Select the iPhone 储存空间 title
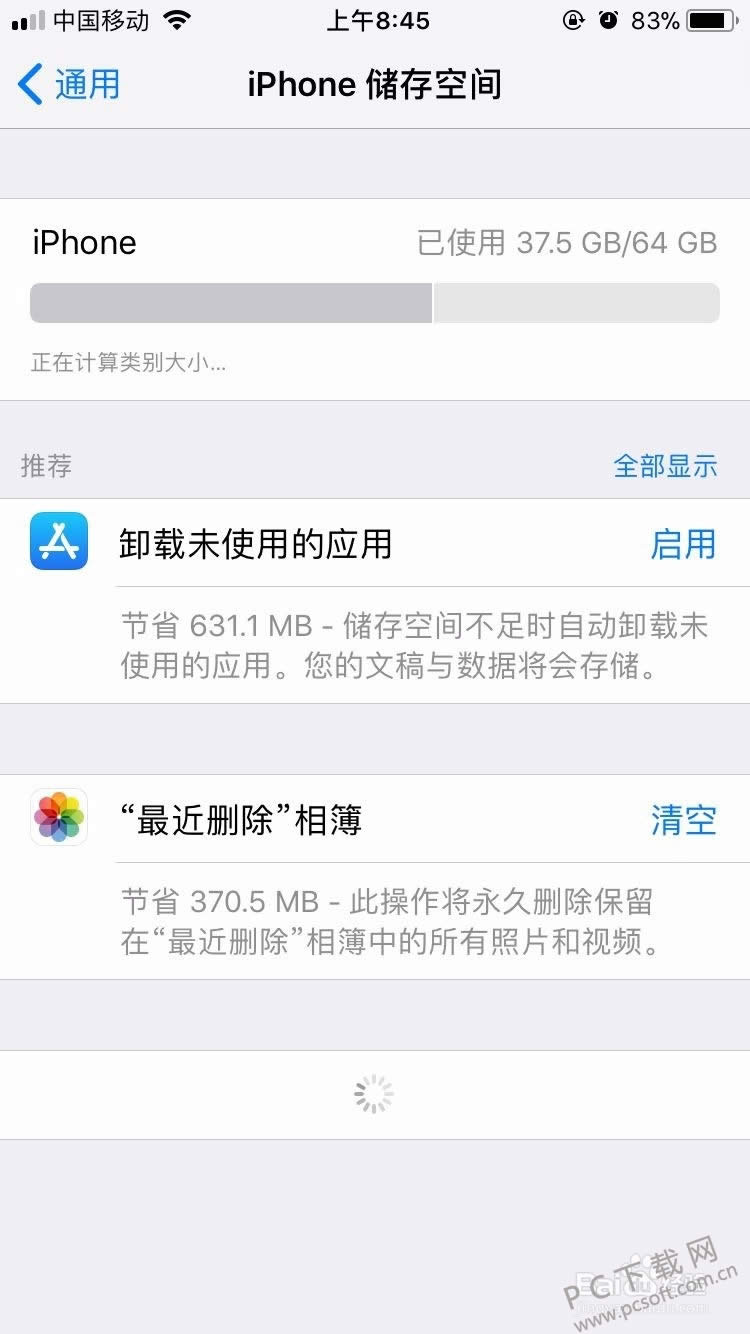Screen dimensions: 750x1334 [375, 84]
